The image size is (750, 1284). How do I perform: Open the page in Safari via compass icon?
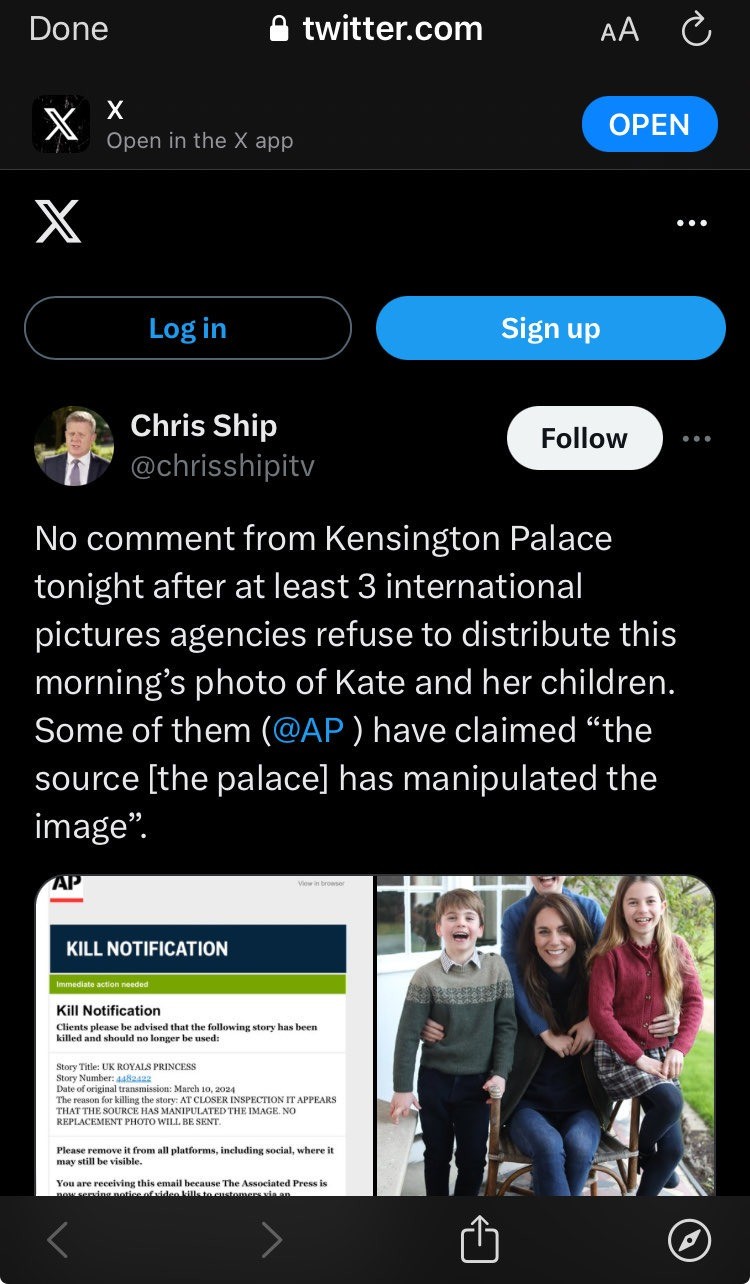click(x=689, y=1241)
